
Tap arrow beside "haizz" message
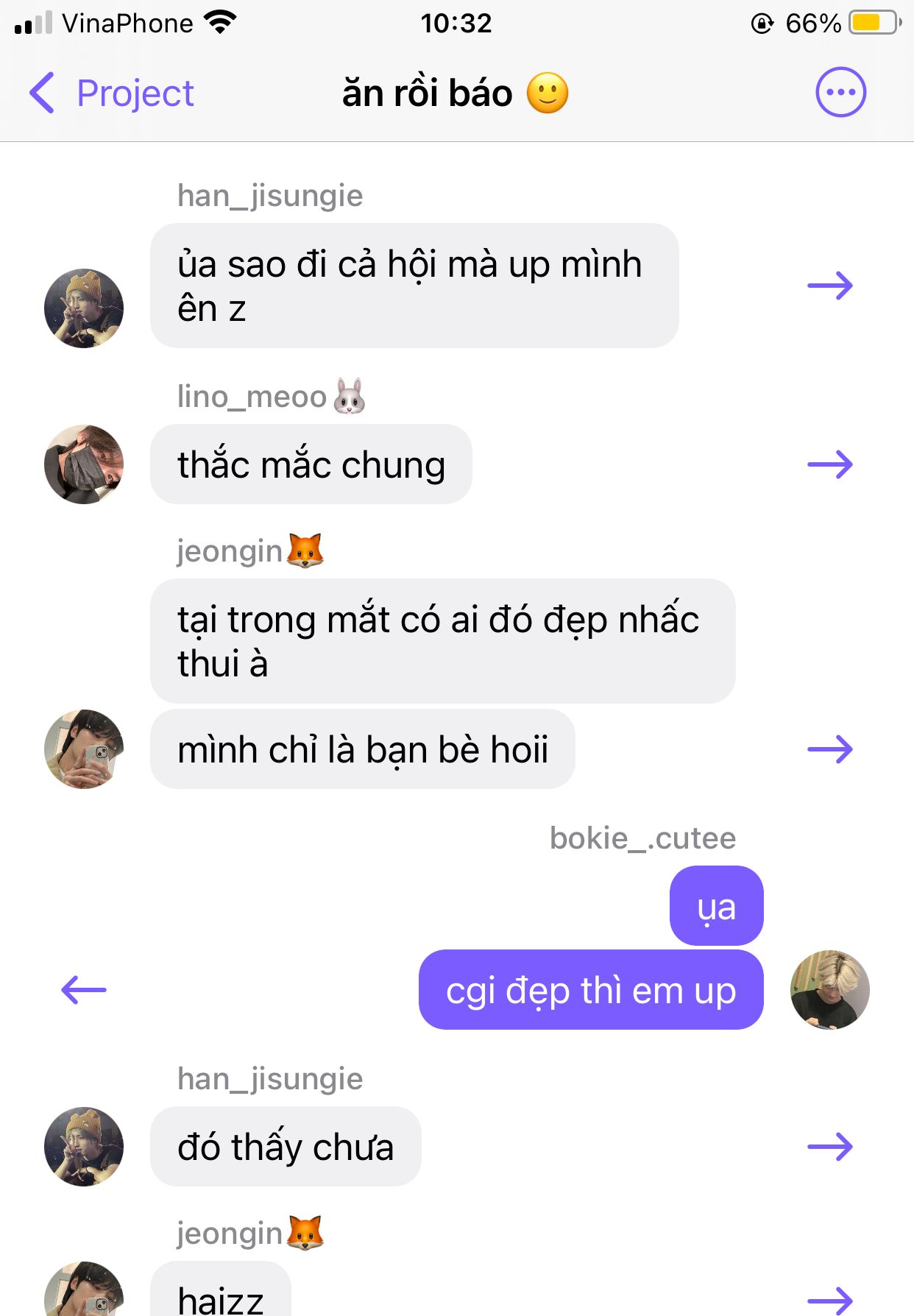(x=830, y=1301)
